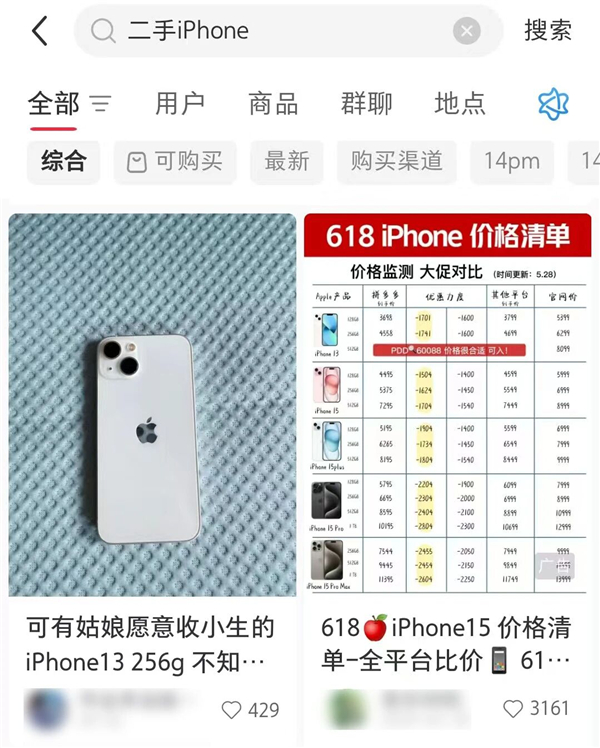Switch to the 商品 tab
600x748 pixels.
point(273,103)
